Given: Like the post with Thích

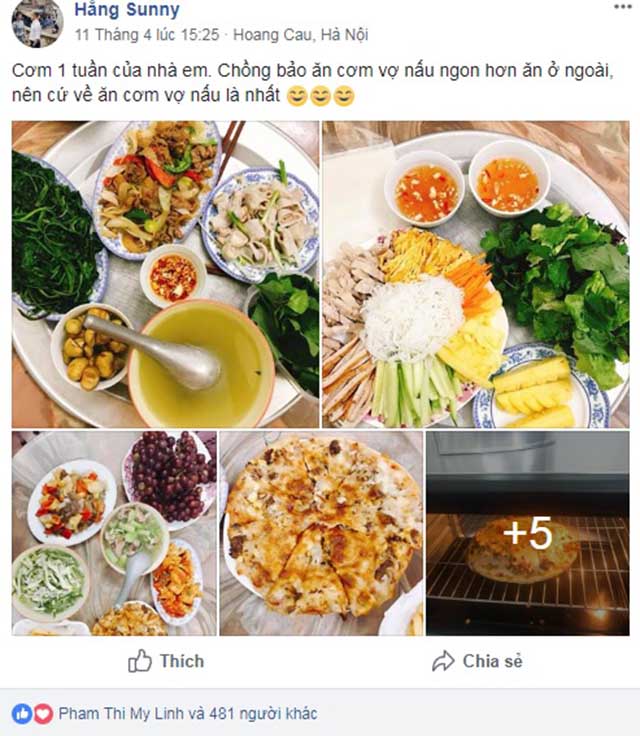Looking at the screenshot, I should (166, 661).
